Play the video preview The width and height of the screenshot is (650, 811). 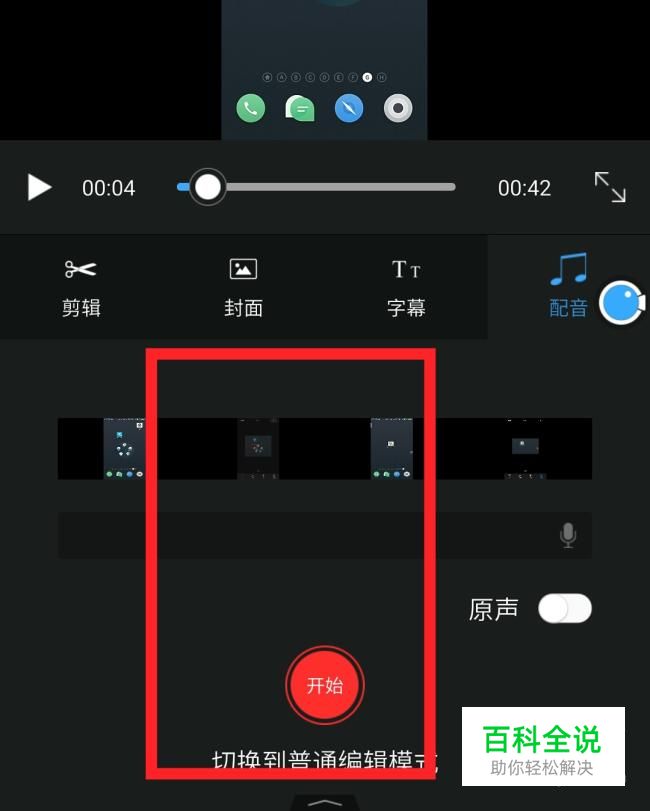(x=39, y=187)
